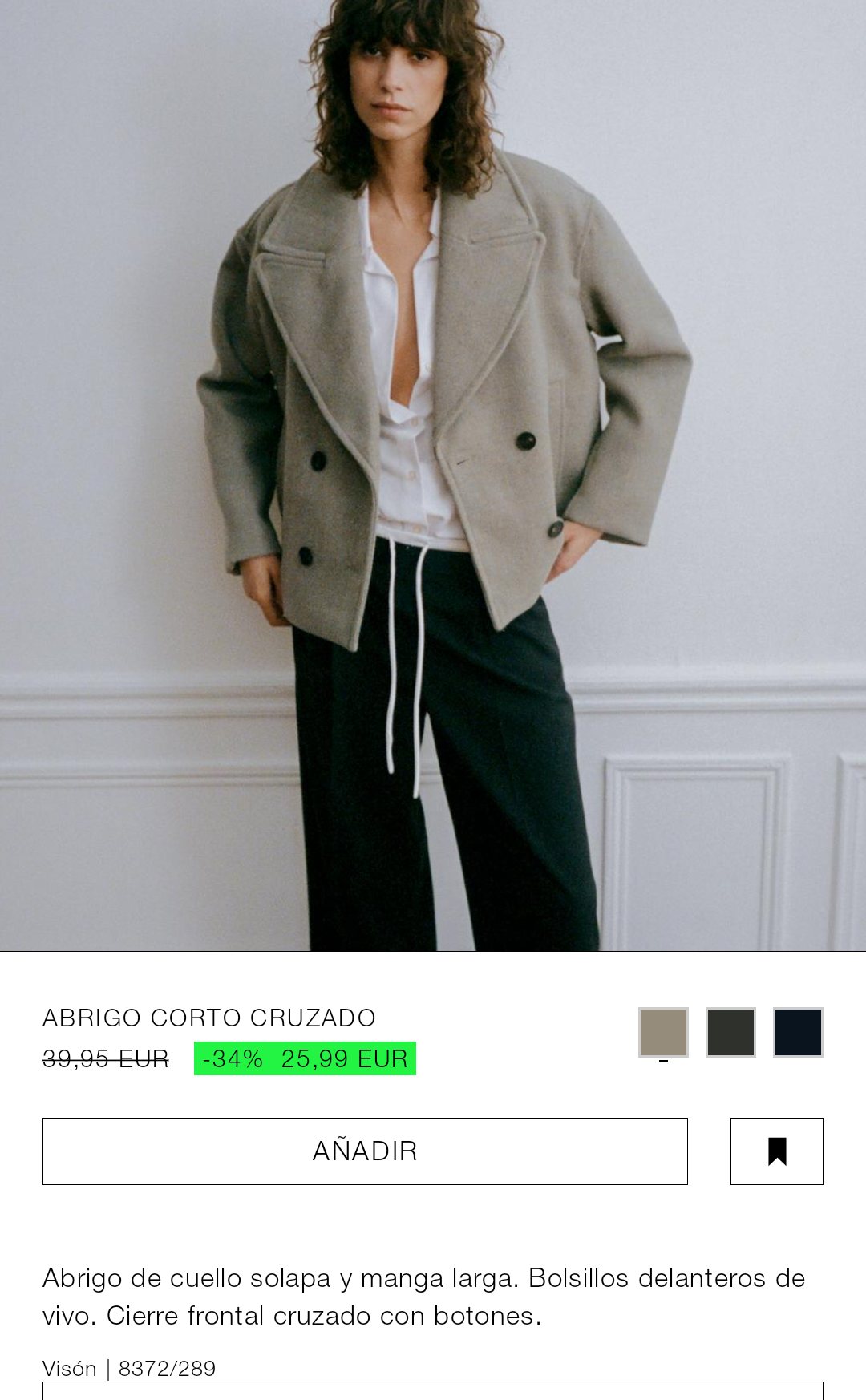Open the coat product photo

(433, 475)
